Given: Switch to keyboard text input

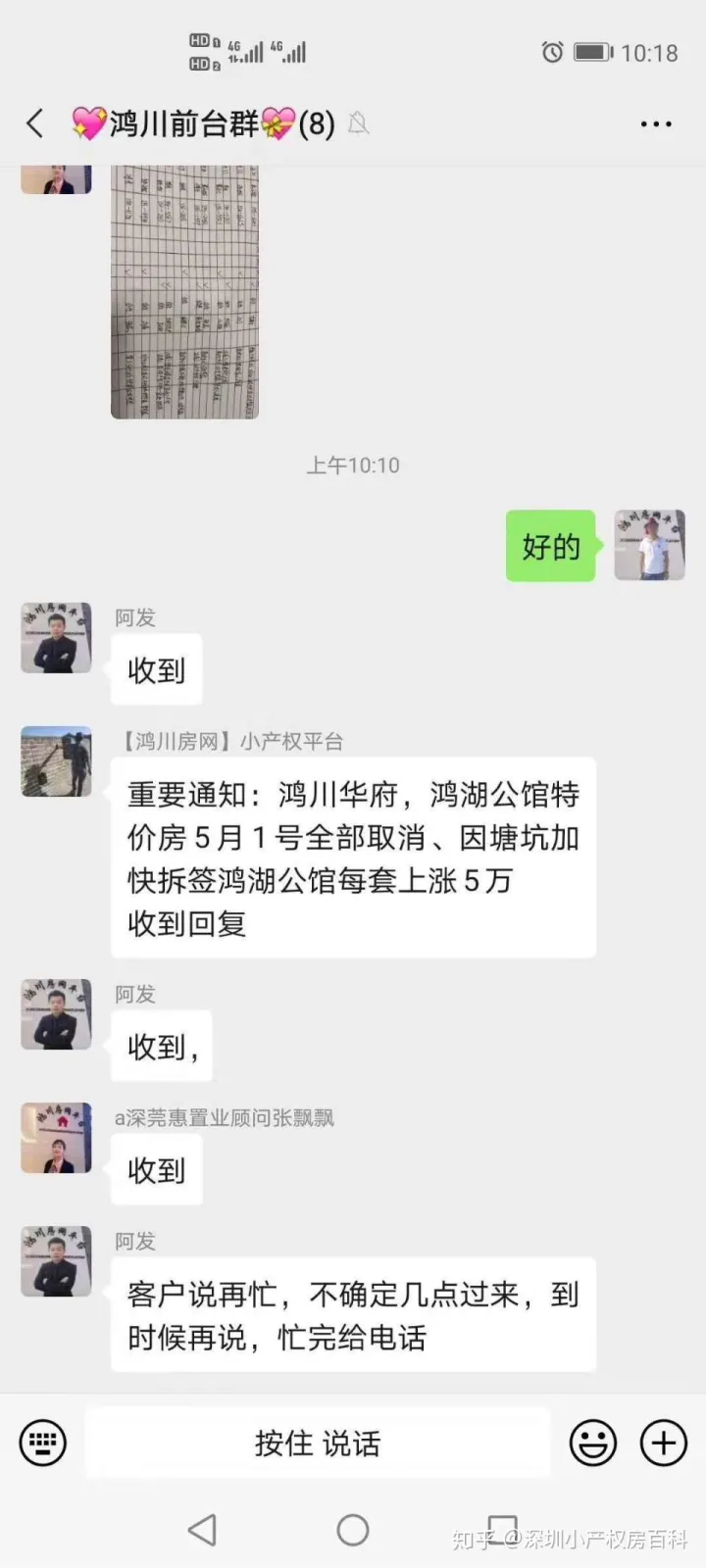Looking at the screenshot, I should [x=43, y=1443].
